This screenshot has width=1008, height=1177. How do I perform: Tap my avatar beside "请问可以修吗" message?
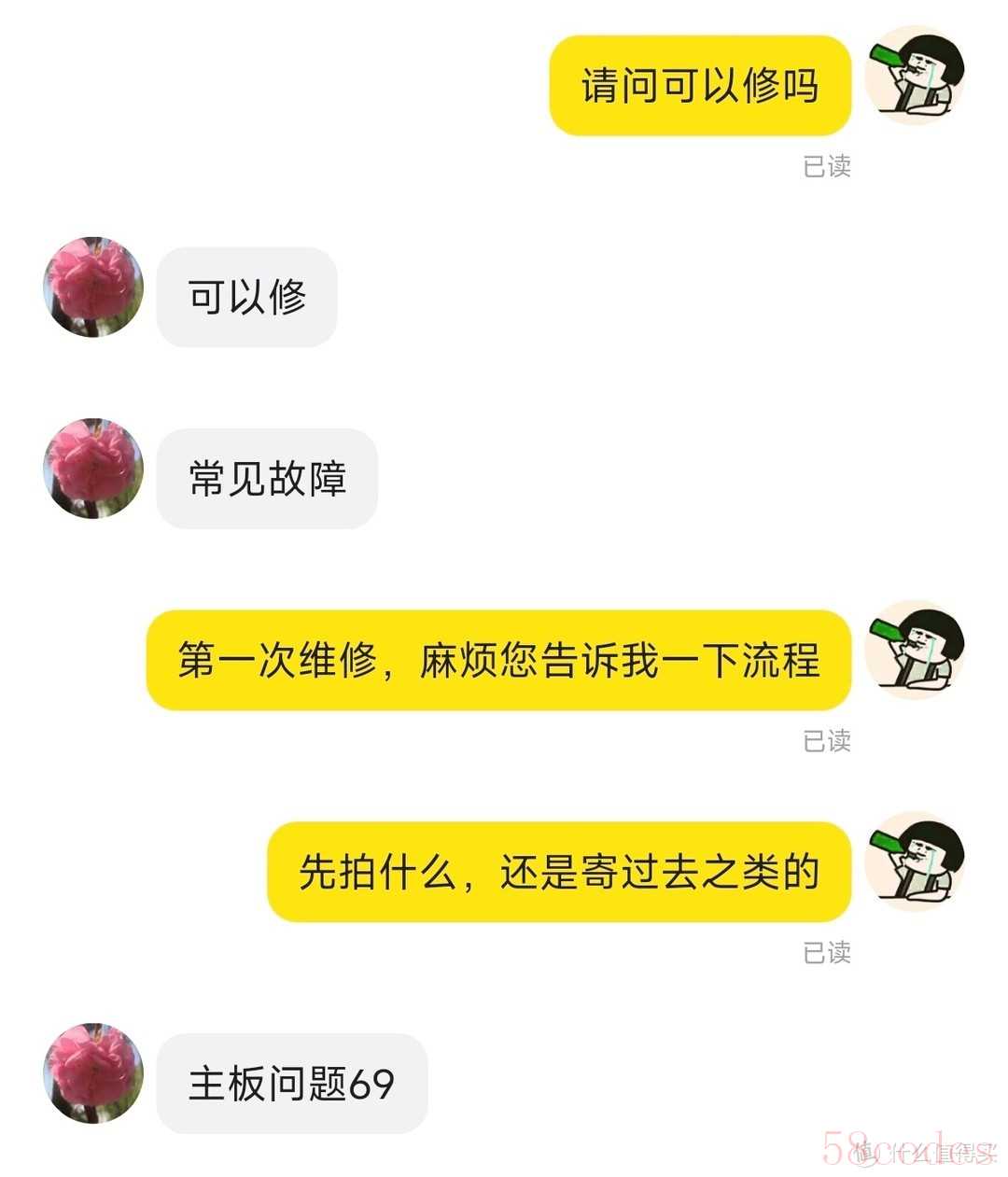coord(914,75)
